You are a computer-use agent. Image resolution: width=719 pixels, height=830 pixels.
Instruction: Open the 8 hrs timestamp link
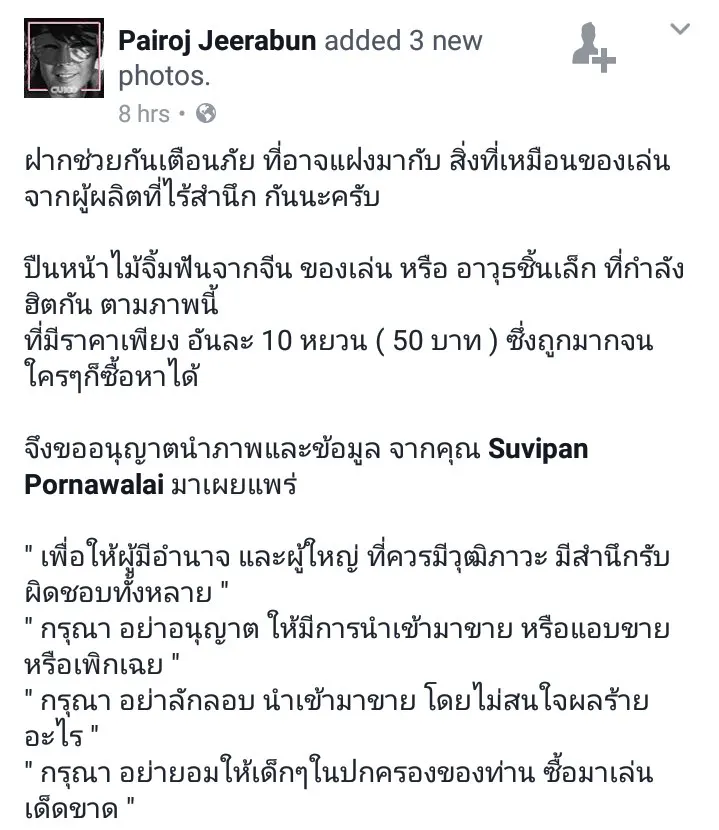tap(143, 114)
